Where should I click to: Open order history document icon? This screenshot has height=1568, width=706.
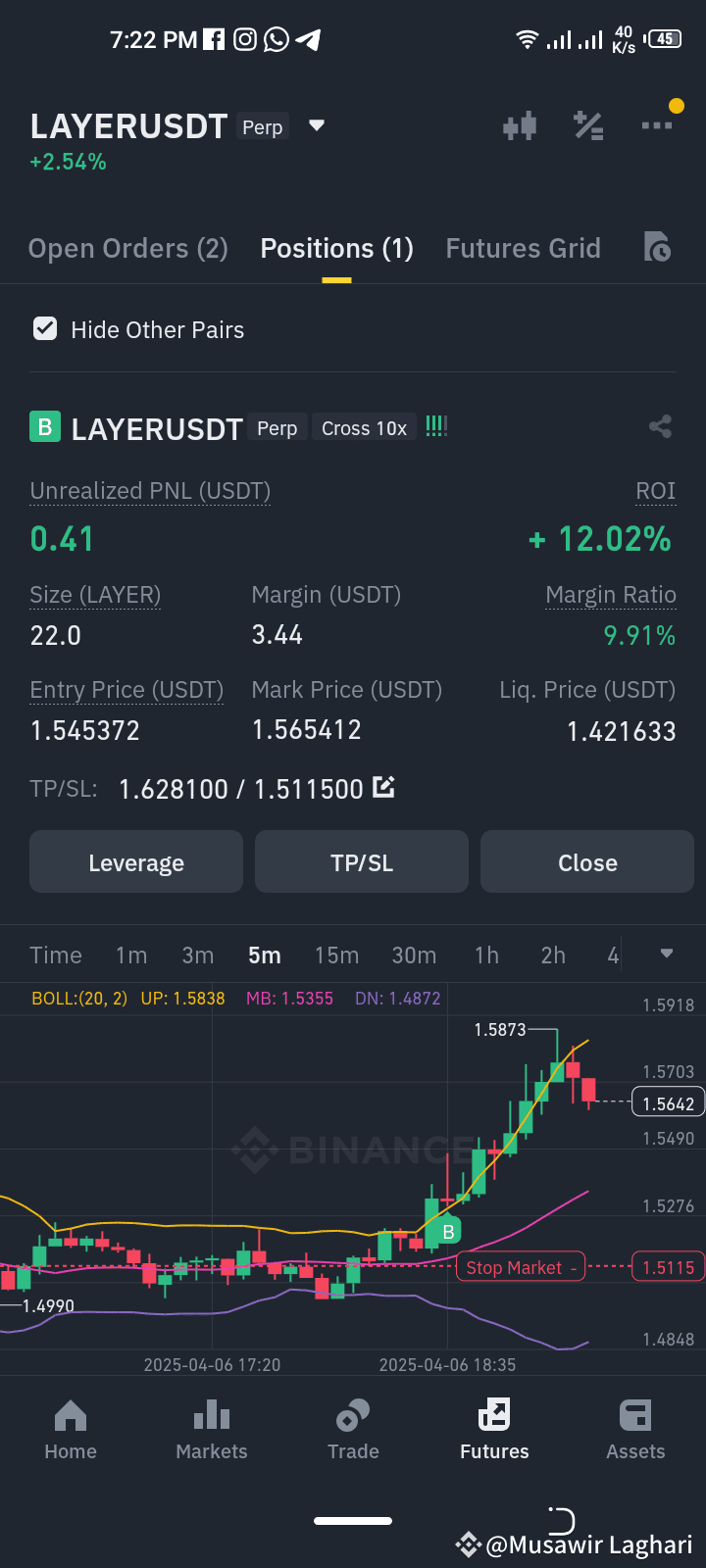tap(657, 248)
